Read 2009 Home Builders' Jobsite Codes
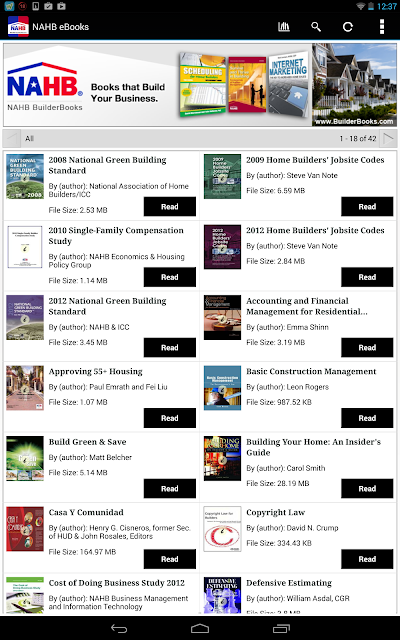Screen dimensions: 400x640 pyautogui.click(x=367, y=207)
